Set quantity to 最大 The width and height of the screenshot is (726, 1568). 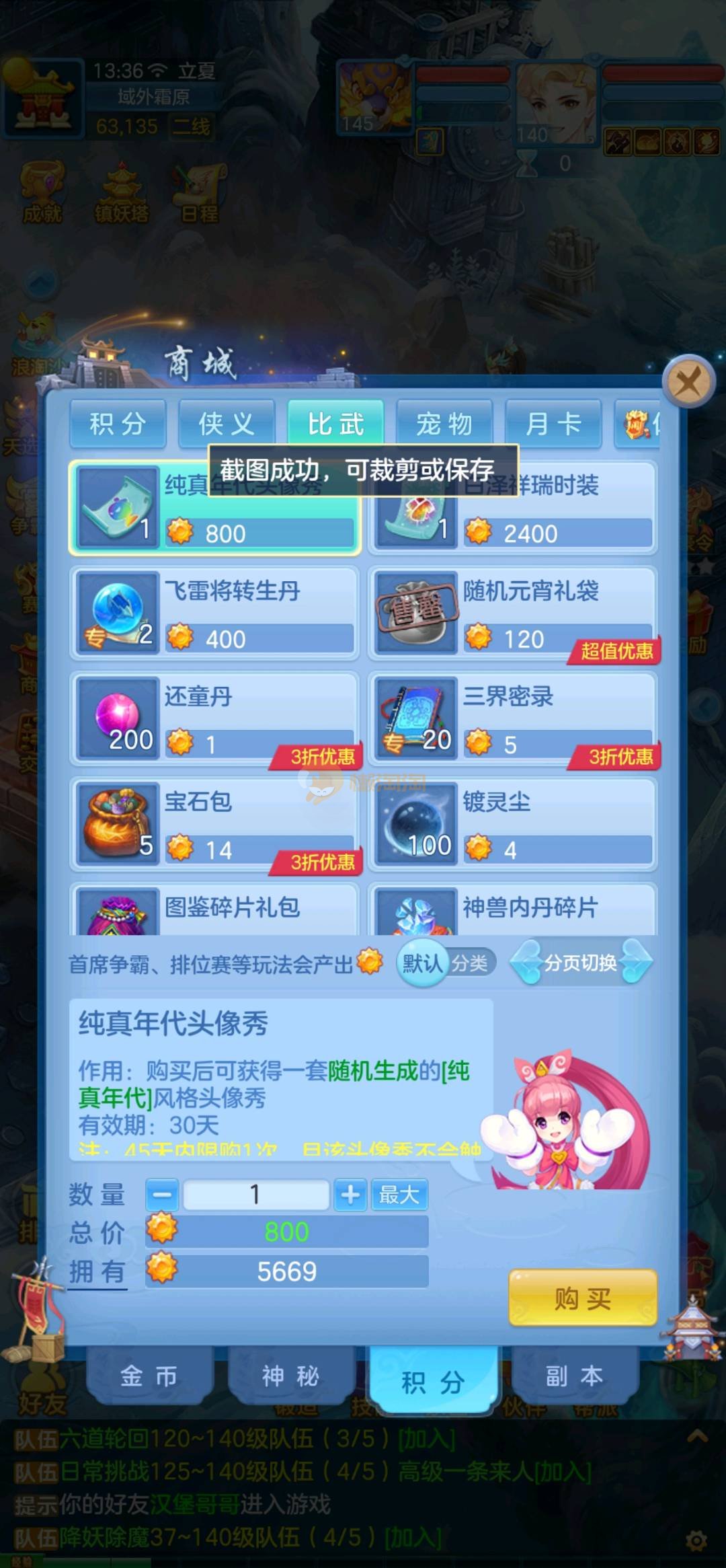click(x=399, y=1195)
